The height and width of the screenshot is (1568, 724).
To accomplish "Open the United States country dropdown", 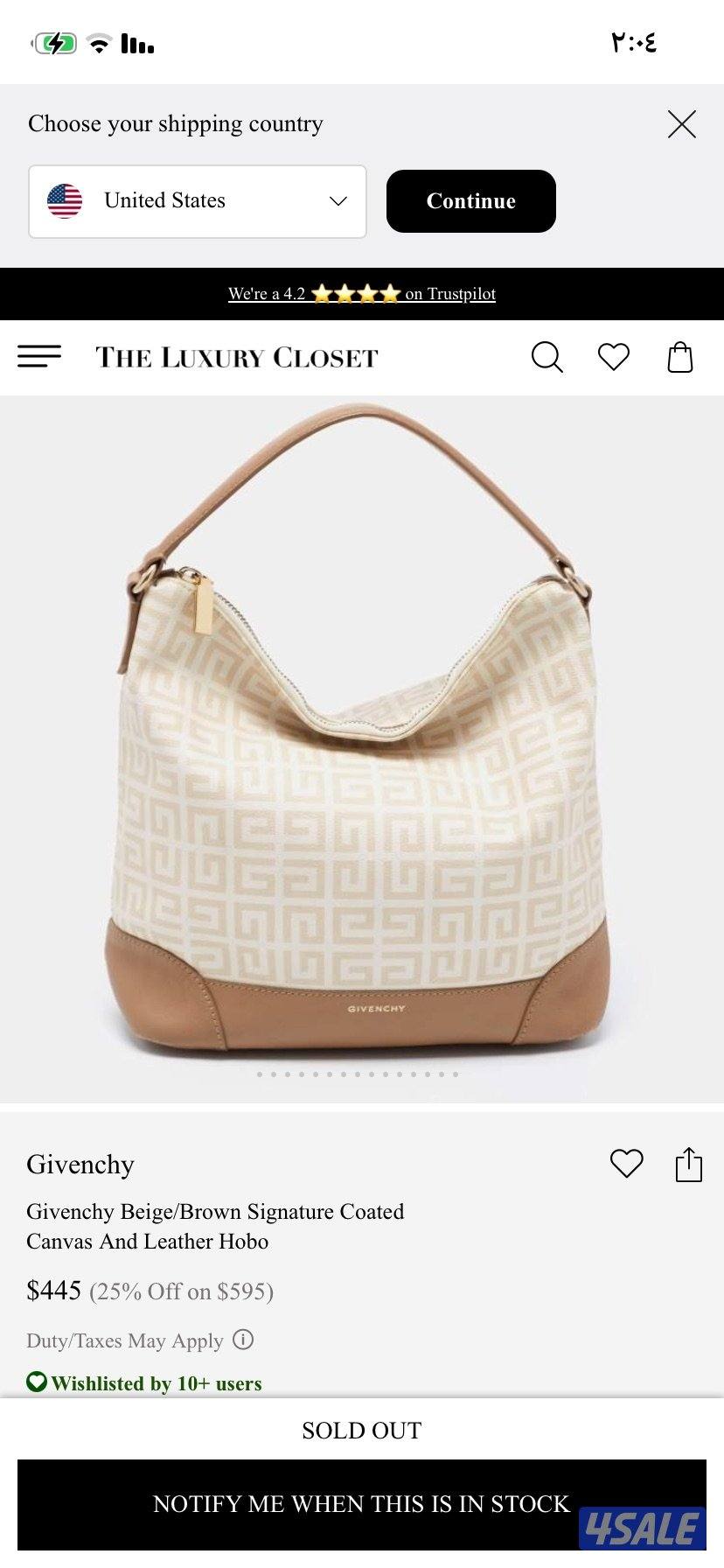I will 198,201.
